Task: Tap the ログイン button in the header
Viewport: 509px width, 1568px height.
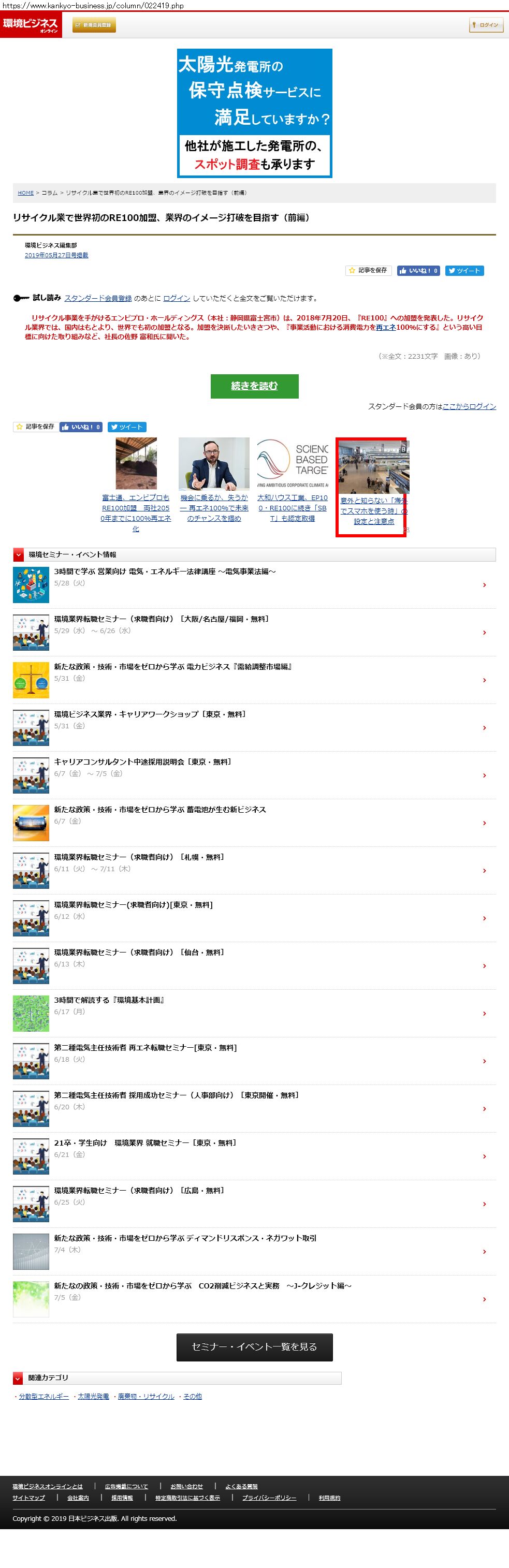Action: coord(485,25)
